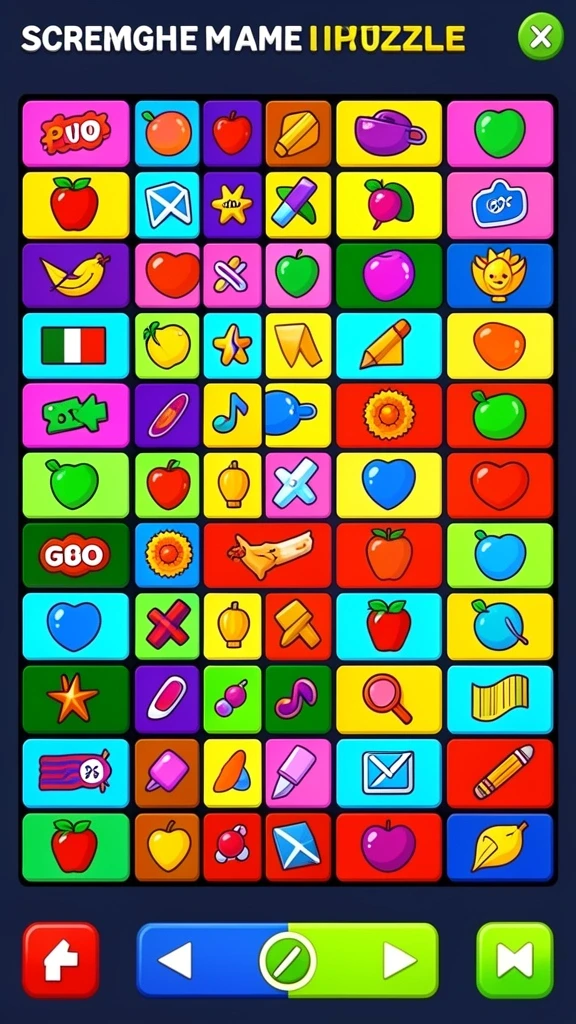Select the sunflower tile on red background

(389, 415)
